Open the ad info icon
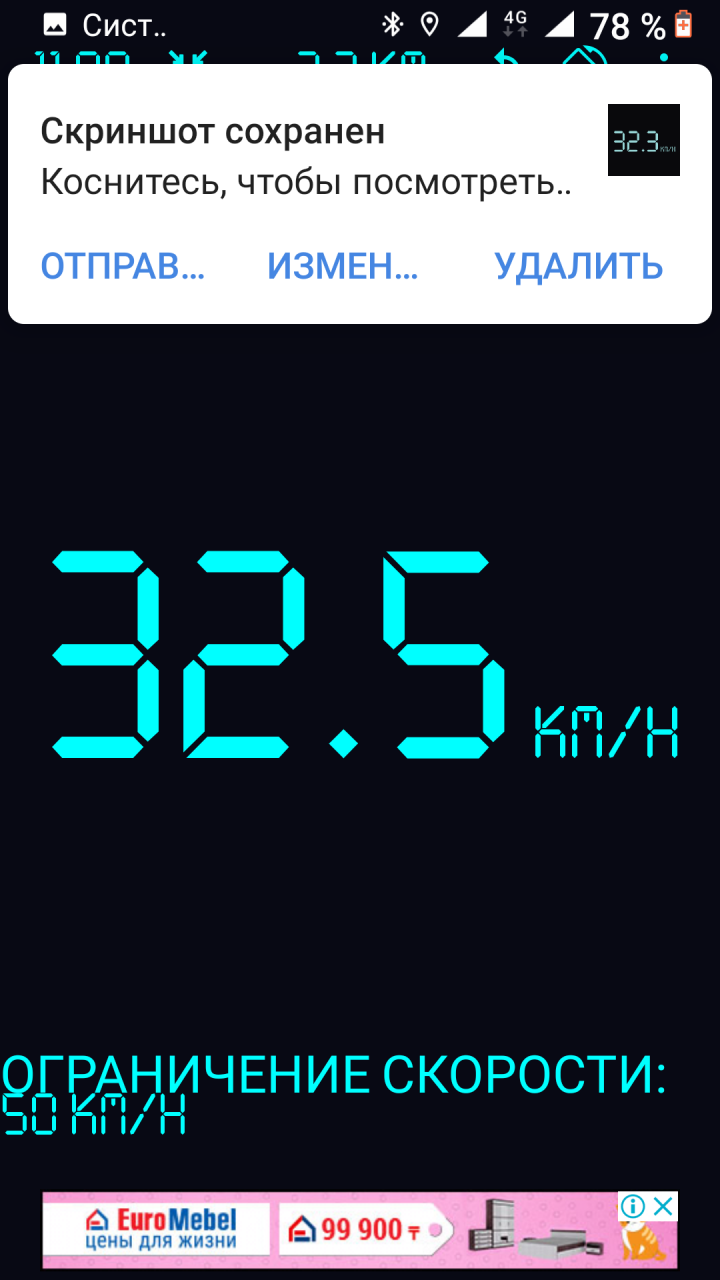 632,1207
